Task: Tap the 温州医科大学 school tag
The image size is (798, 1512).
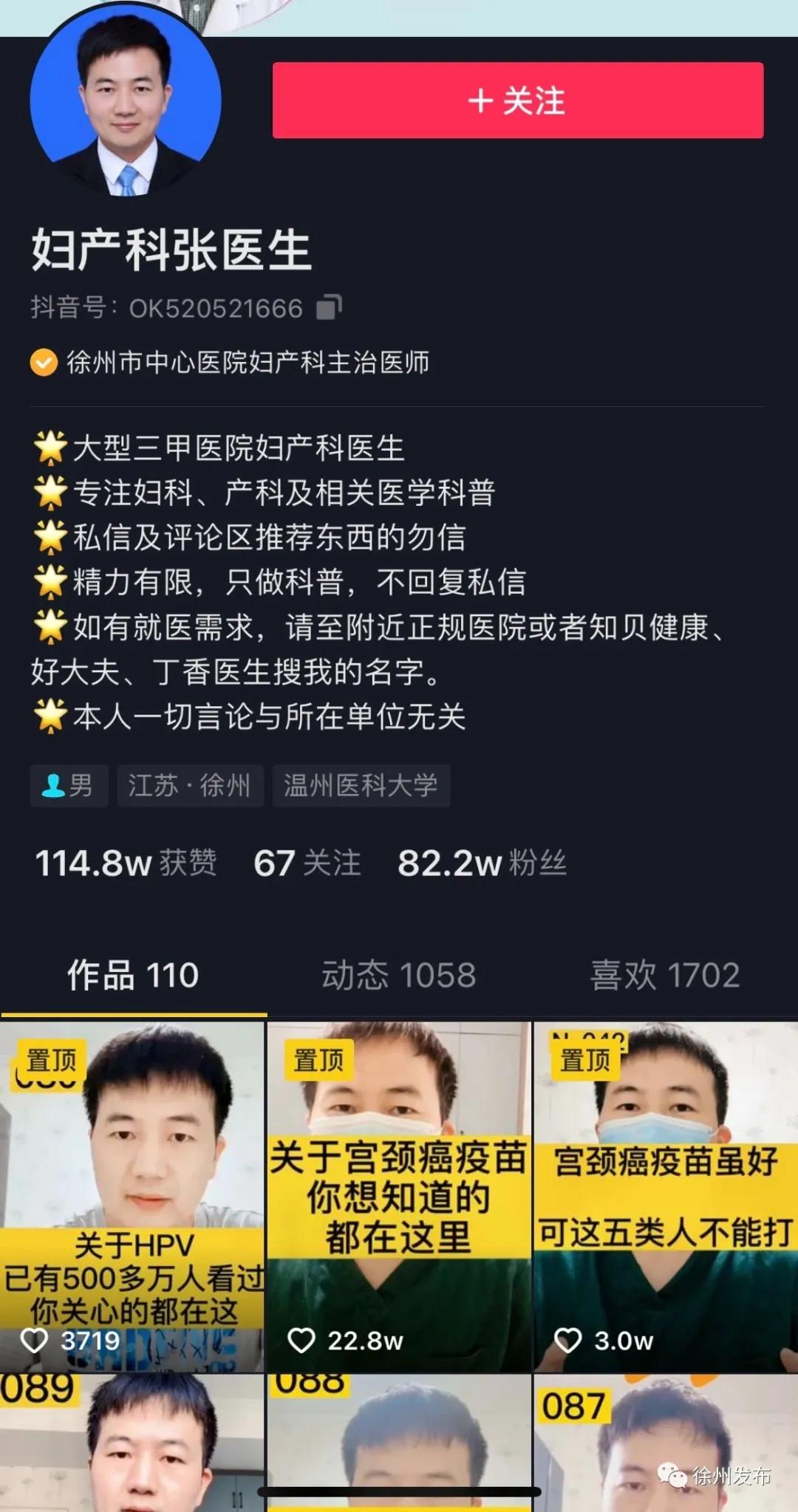Action: (361, 785)
